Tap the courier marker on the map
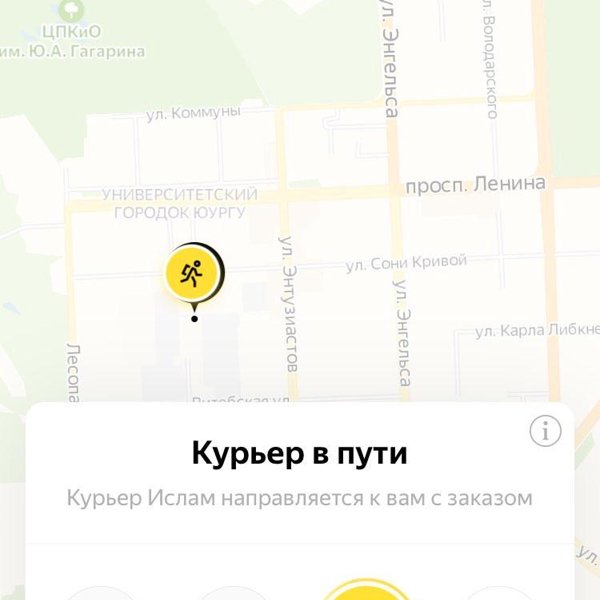The image size is (600, 600). coord(193,272)
